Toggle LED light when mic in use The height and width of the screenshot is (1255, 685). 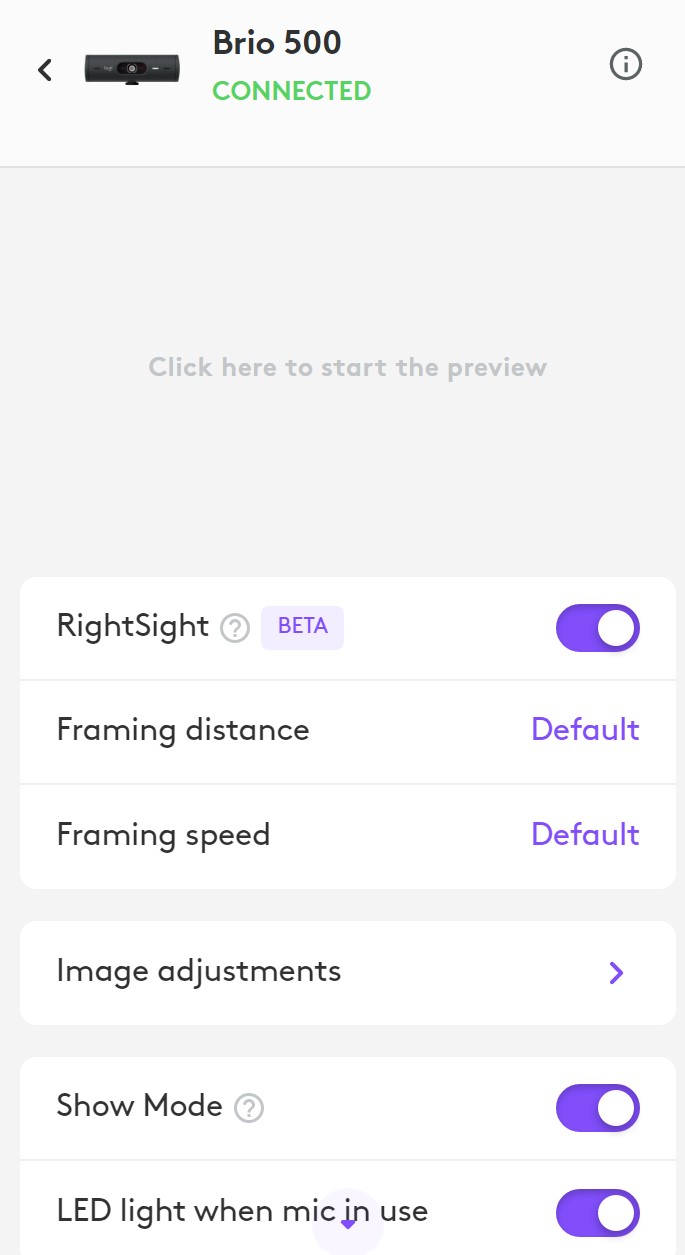[597, 1213]
